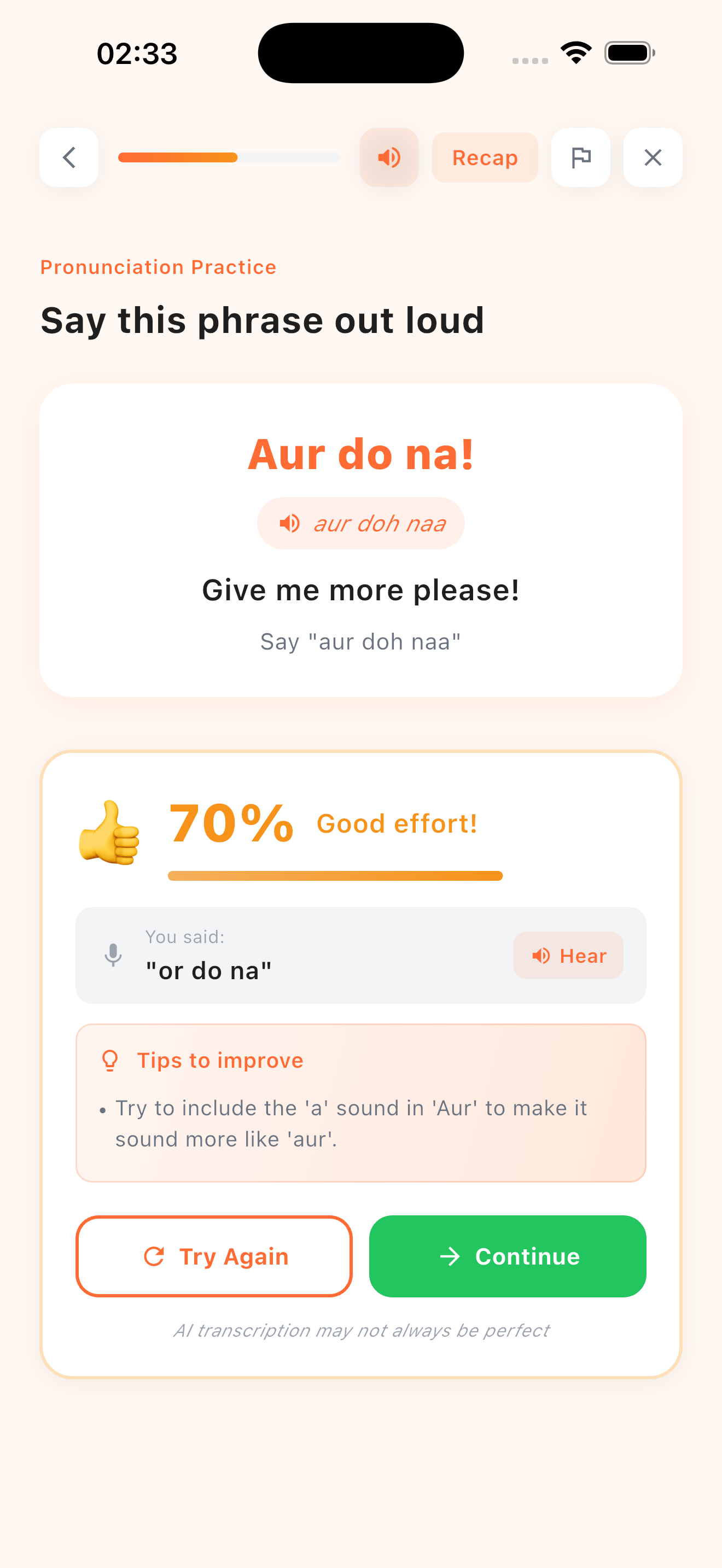Close the pronunciation practice session

[x=652, y=157]
